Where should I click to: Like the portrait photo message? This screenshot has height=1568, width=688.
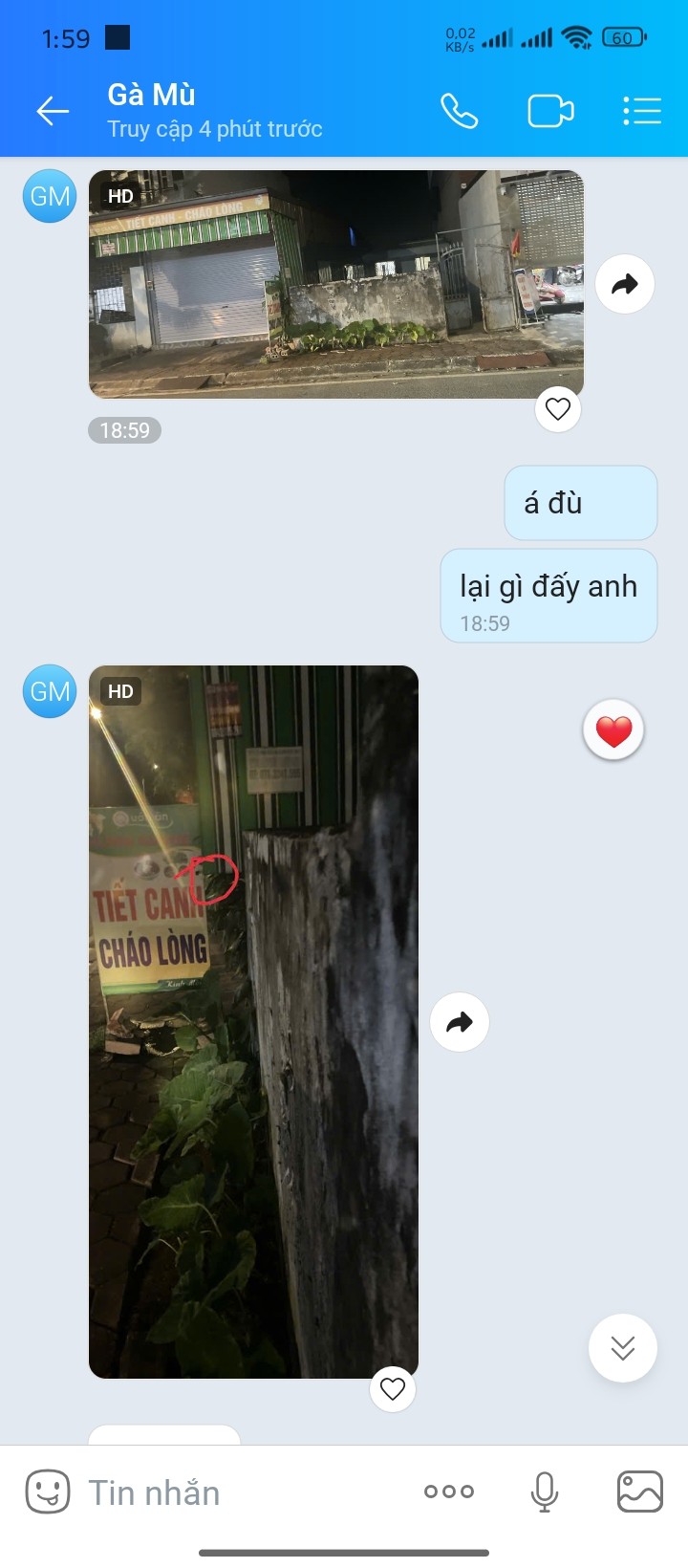[x=393, y=1388]
